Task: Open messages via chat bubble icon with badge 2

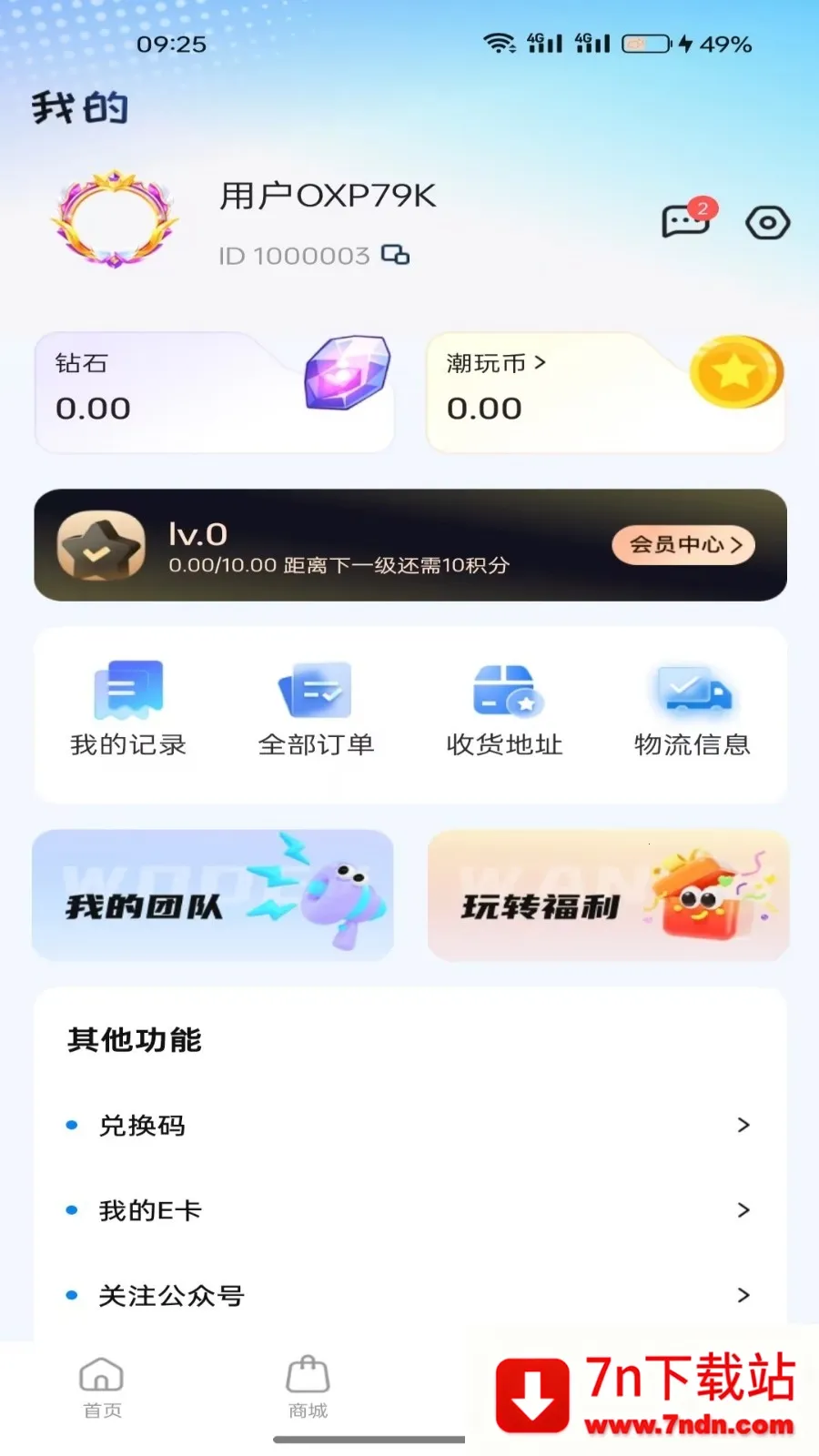Action: tap(685, 221)
